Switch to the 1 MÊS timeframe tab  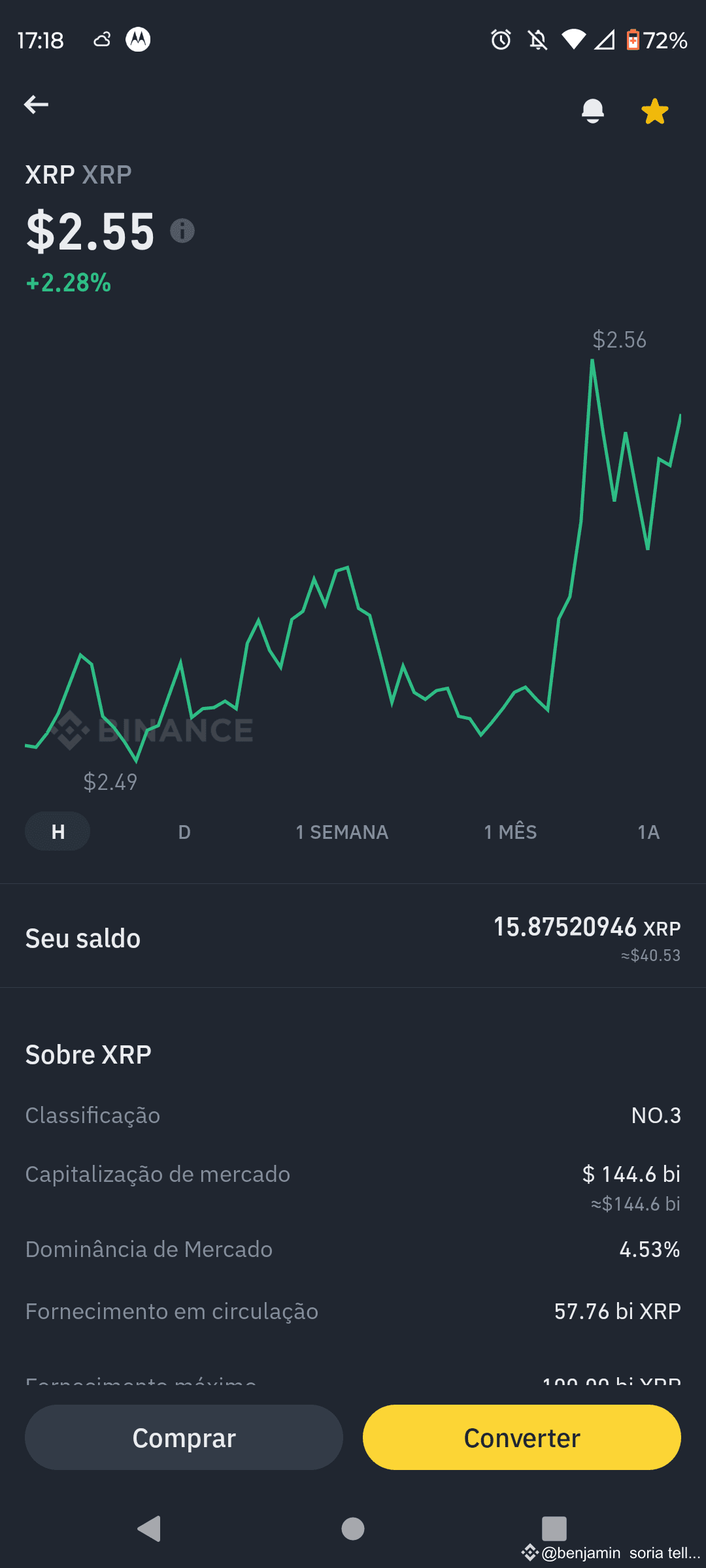click(x=511, y=831)
